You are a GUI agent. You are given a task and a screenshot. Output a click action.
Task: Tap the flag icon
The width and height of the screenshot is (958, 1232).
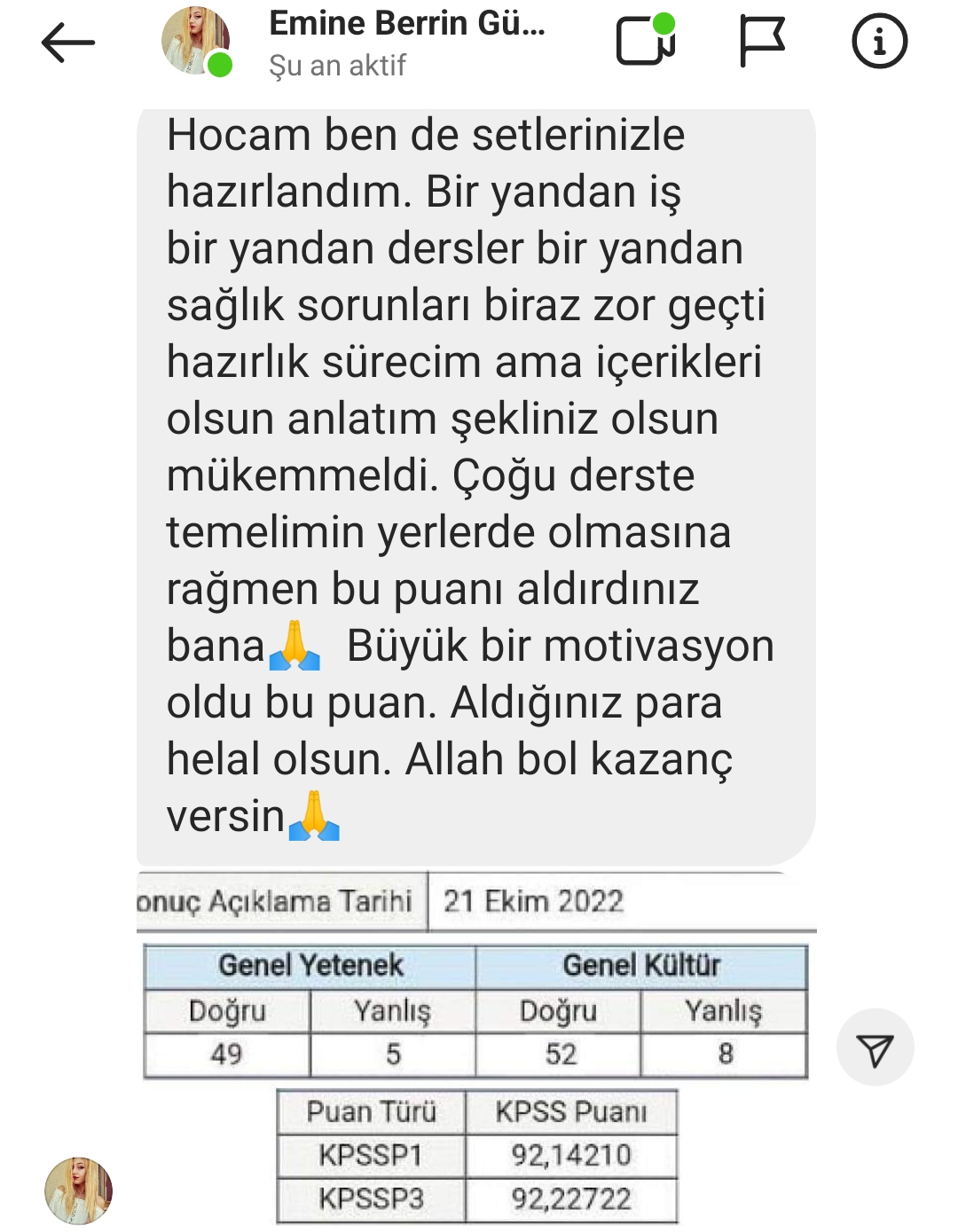761,42
